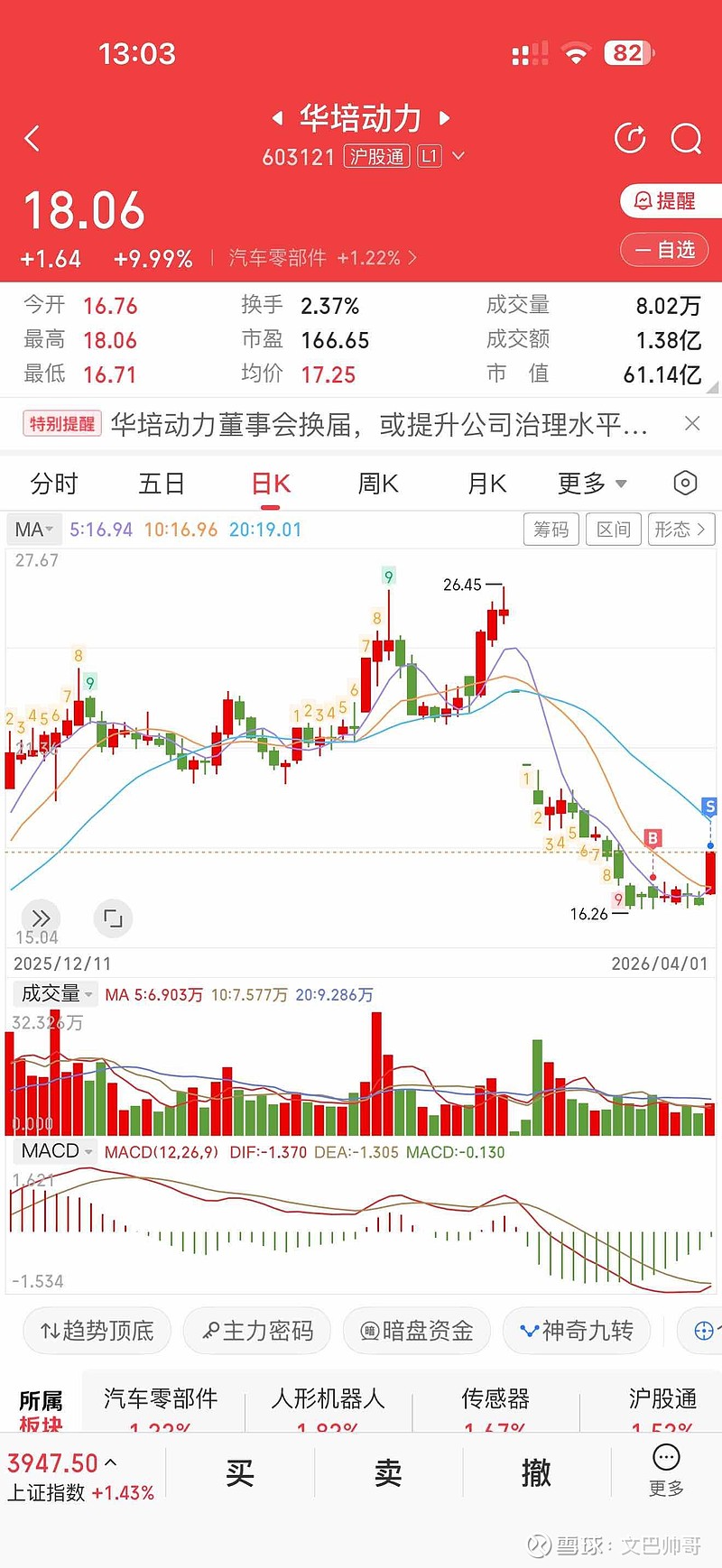Switch to next stock arrow
Viewport: 722px width, 1568px height.
(444, 118)
